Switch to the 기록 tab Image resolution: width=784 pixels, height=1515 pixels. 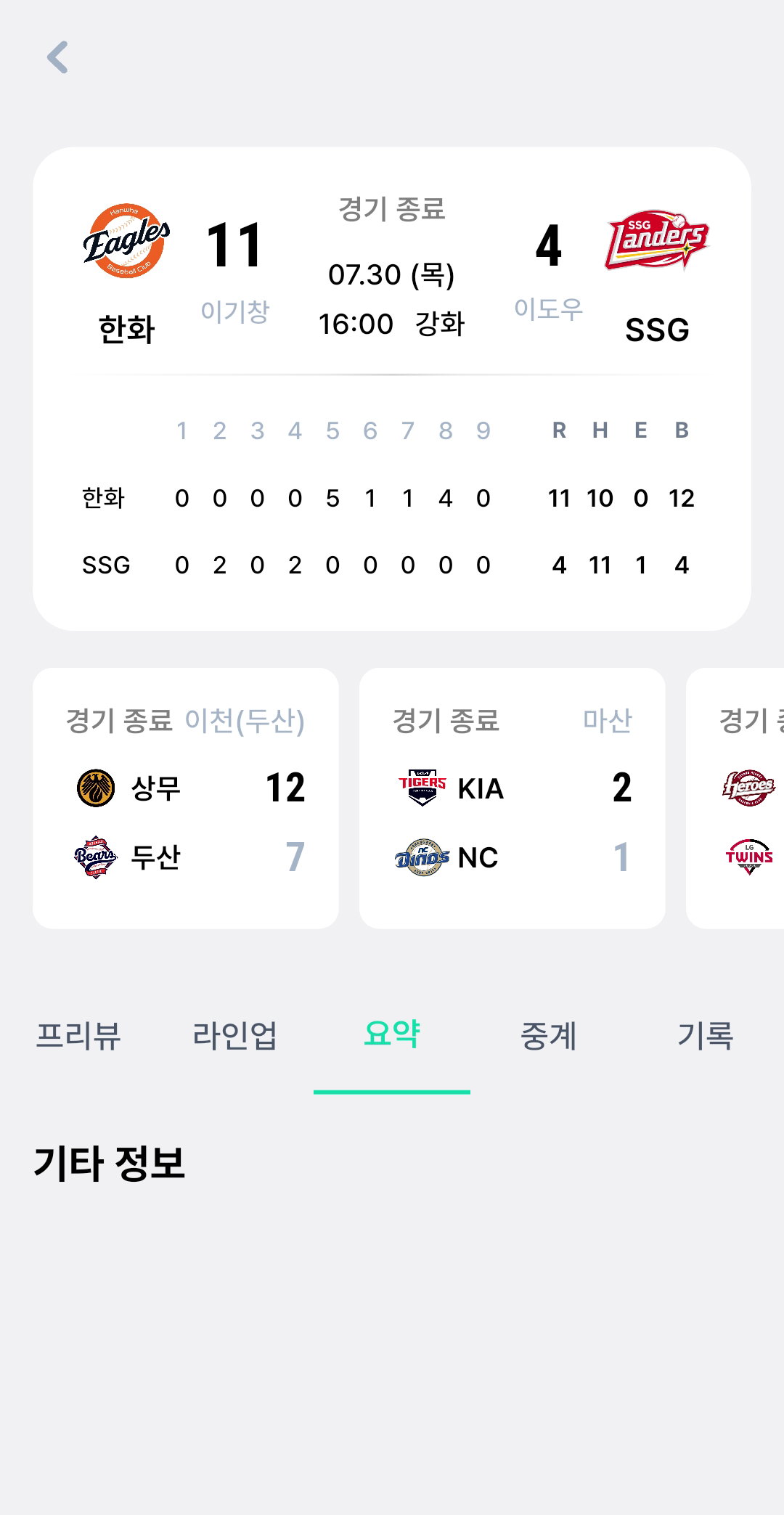[x=706, y=1036]
